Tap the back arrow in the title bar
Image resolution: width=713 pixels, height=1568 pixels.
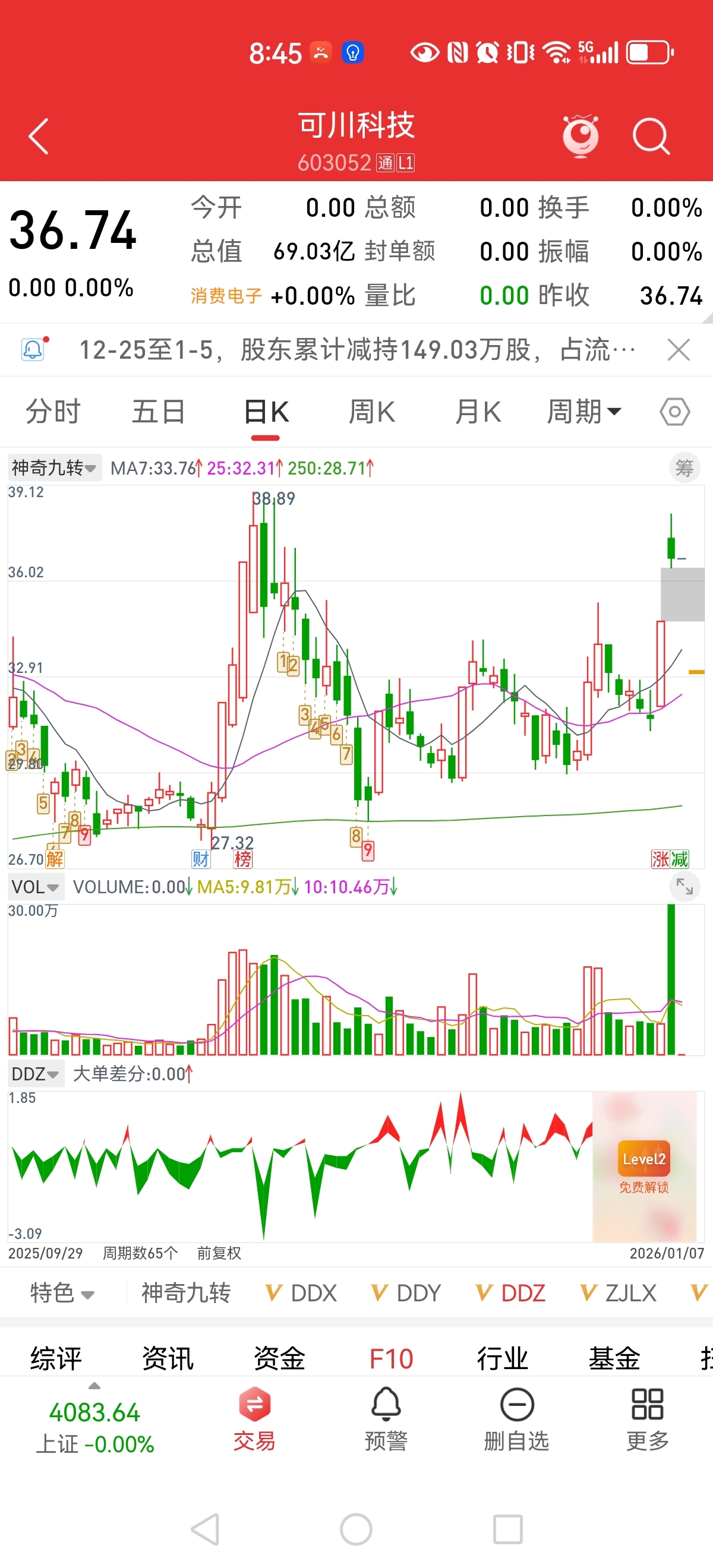click(x=38, y=135)
